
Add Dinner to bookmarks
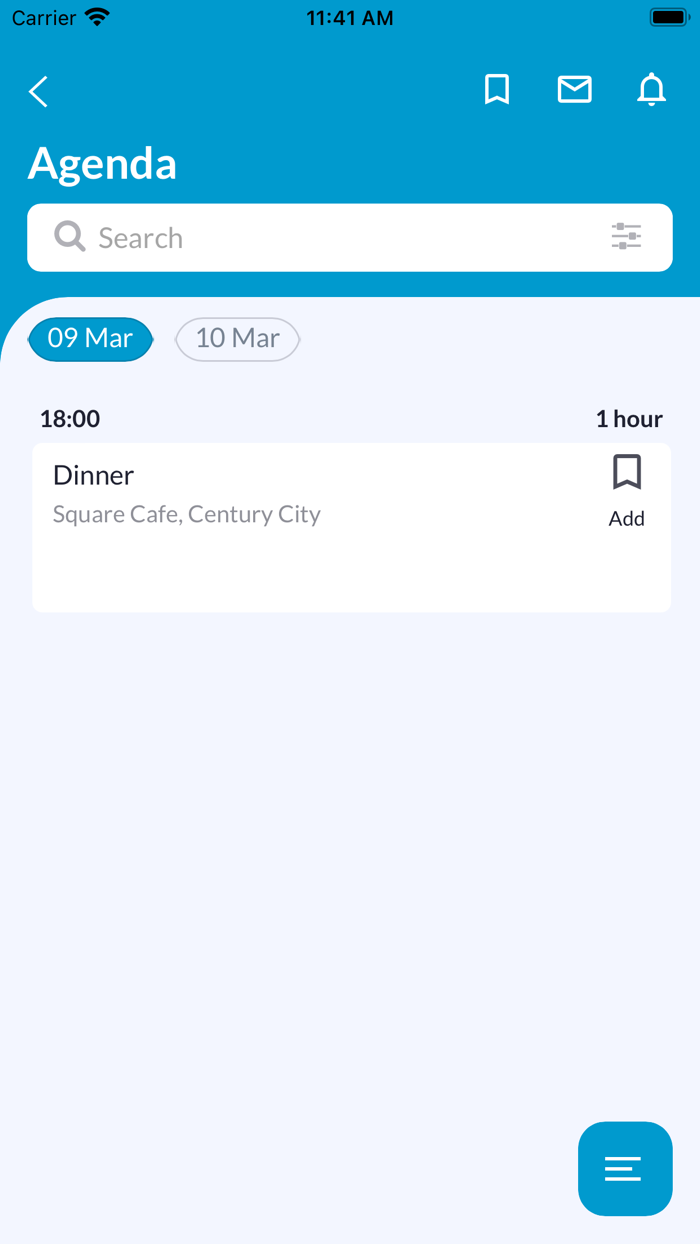627,491
